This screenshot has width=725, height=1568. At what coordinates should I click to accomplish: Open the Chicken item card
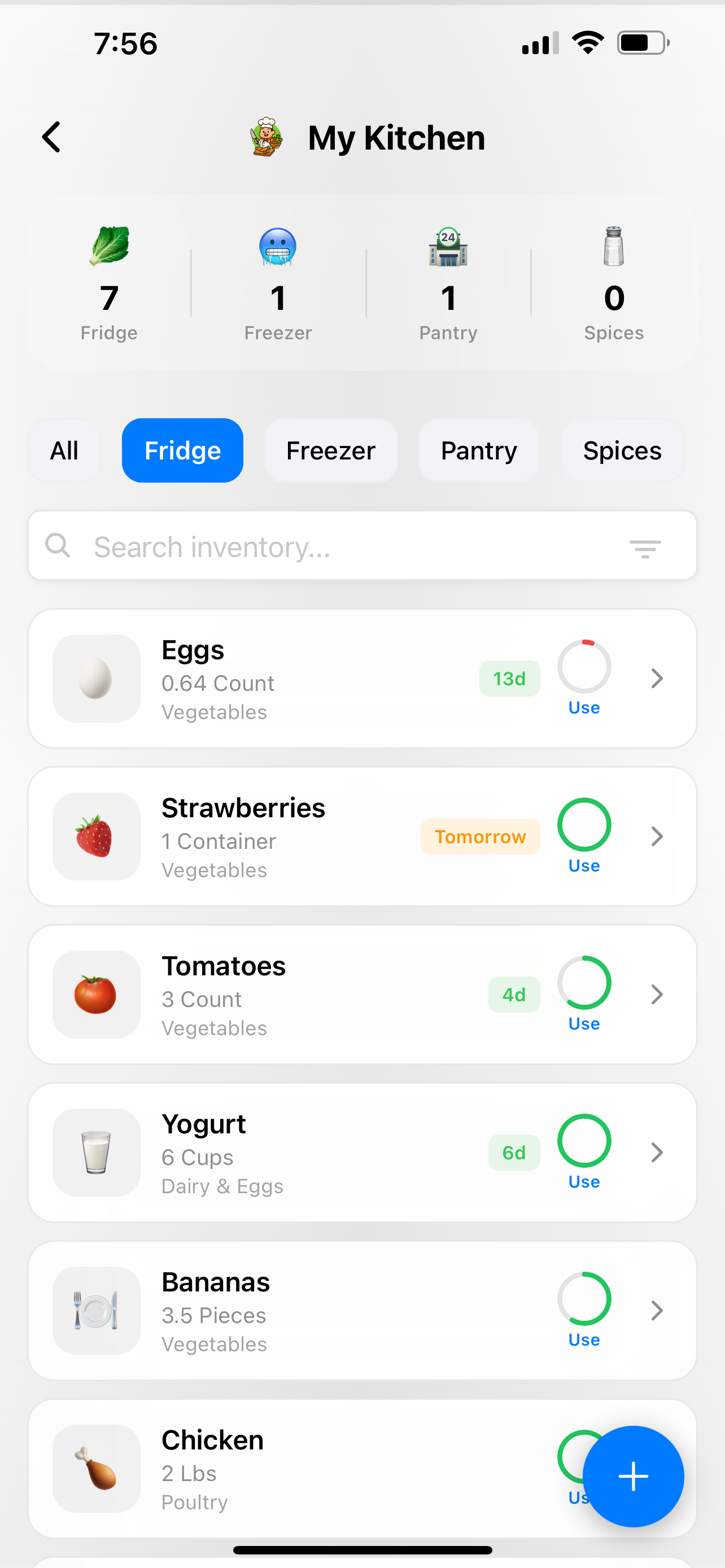coord(304,1468)
